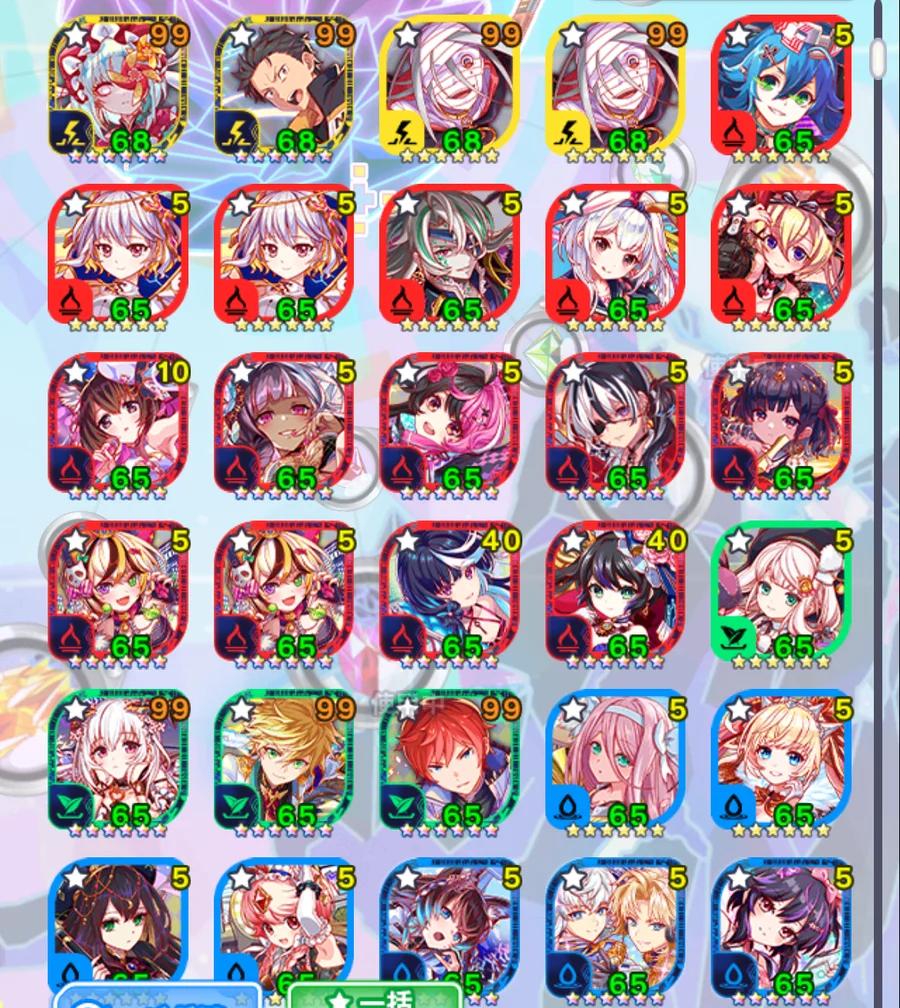
Task: Pick the blue-haired girl with green eyes fire tile
Action: [x=781, y=87]
